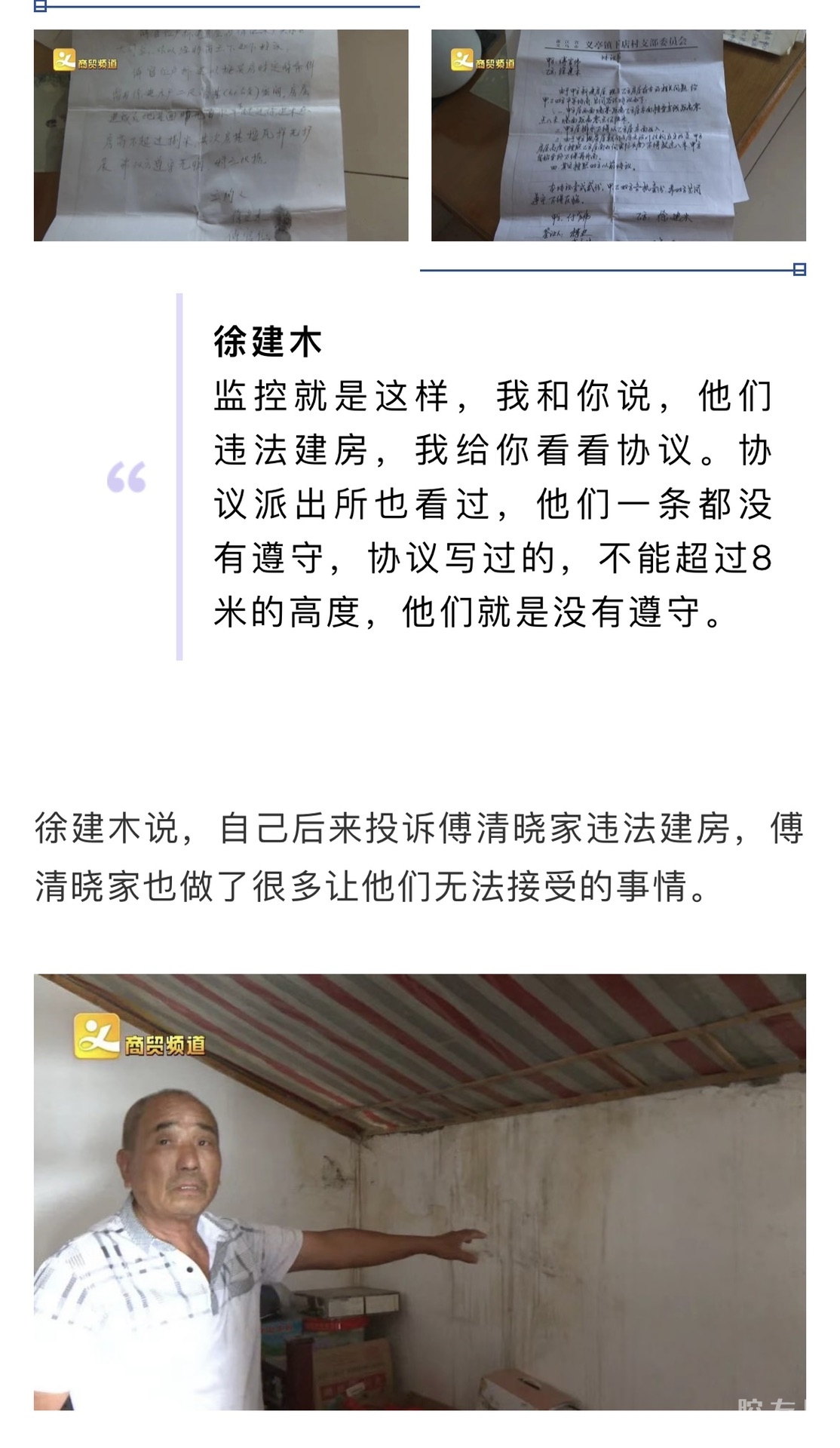The width and height of the screenshot is (840, 1448).
Task: Open the handwritten letter photo on the left
Action: click(221, 136)
